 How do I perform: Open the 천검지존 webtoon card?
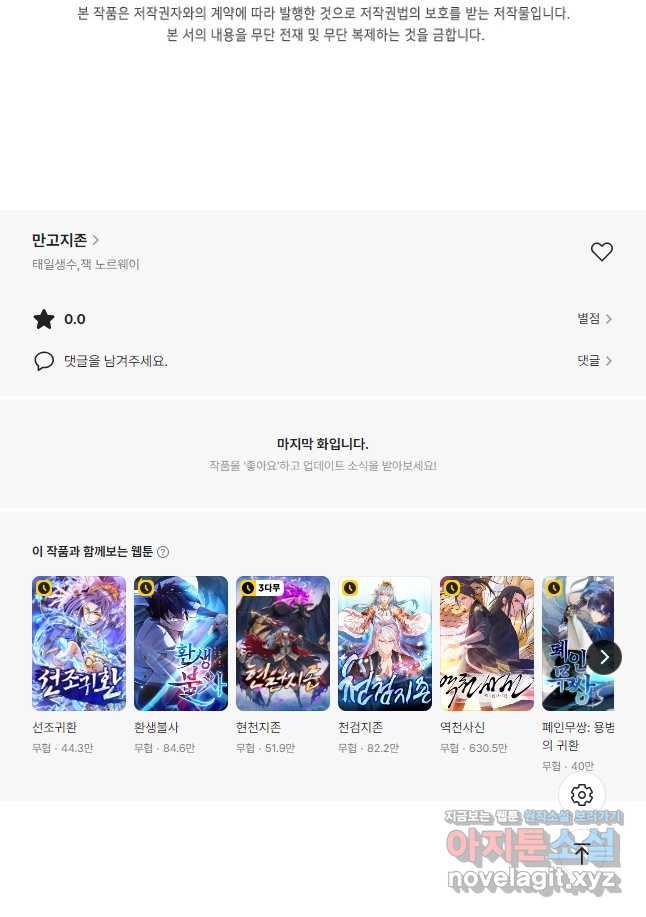[385, 643]
